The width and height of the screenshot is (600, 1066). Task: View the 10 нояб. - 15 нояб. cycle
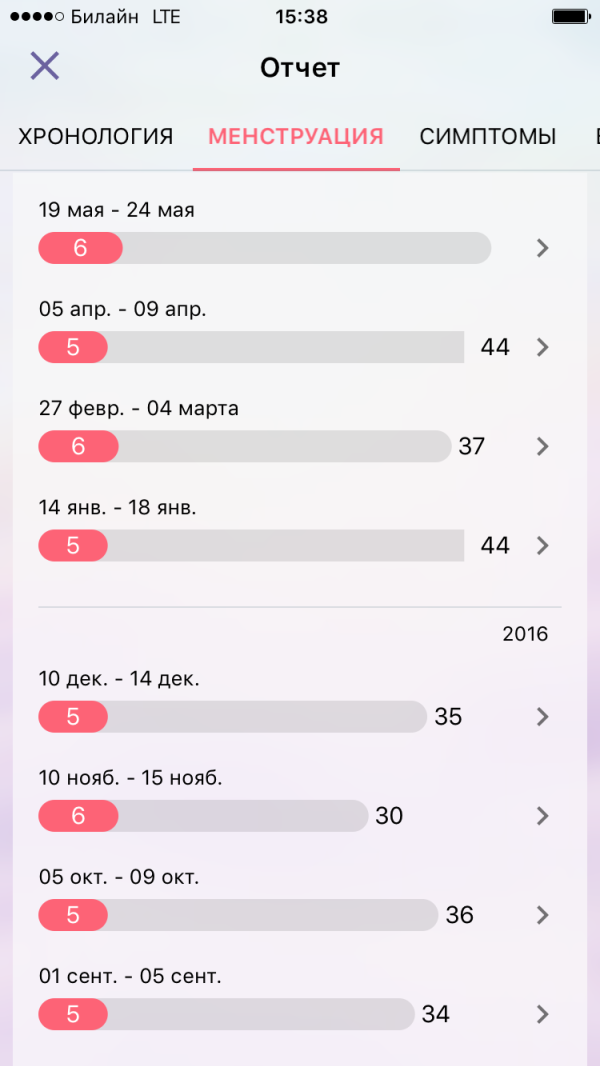click(300, 800)
